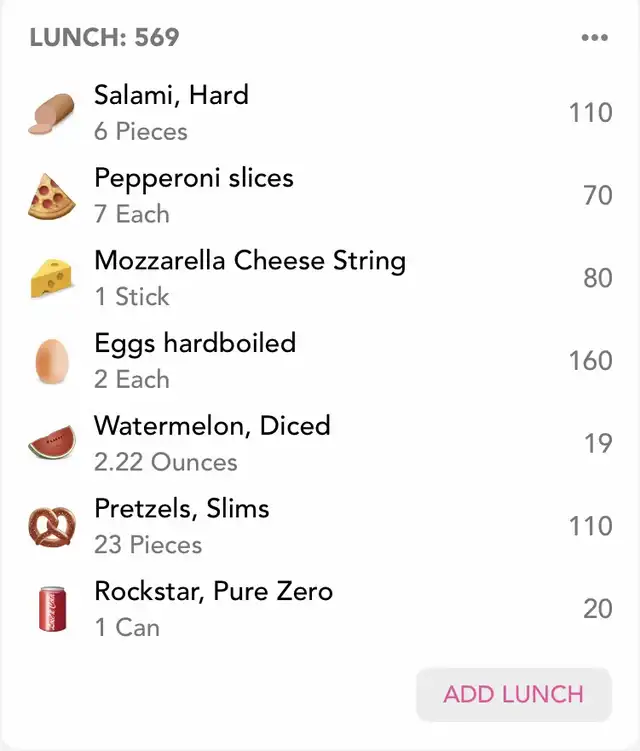Open the Watermelon, Diced item
Screen dimensions: 640x751
(212, 427)
